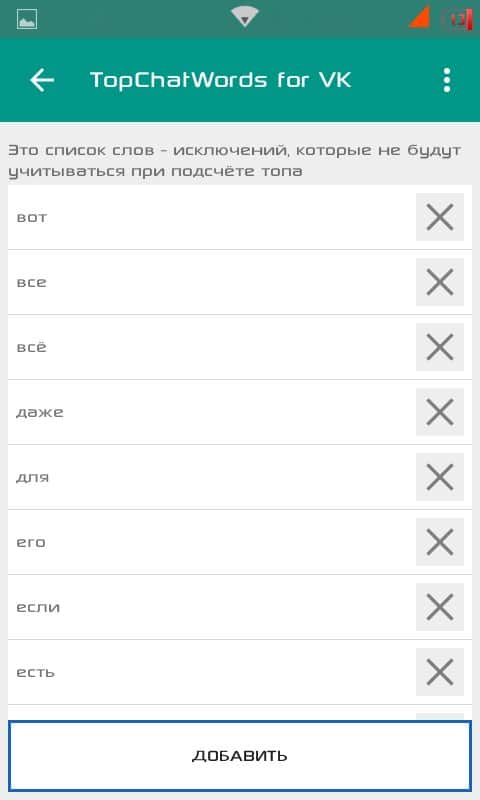The width and height of the screenshot is (480, 800).
Task: Delete the word "даже"
Action: pos(440,412)
